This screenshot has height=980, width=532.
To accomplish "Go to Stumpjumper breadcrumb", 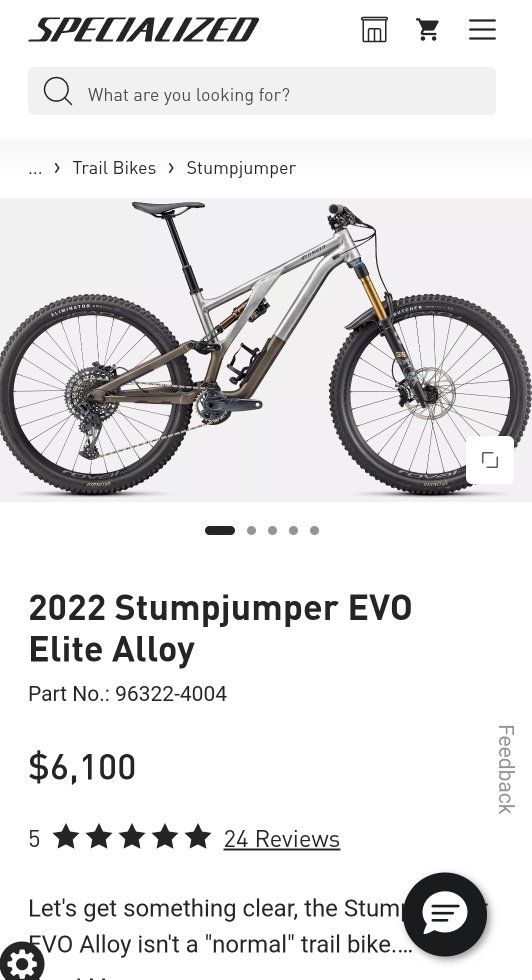I will tap(241, 168).
